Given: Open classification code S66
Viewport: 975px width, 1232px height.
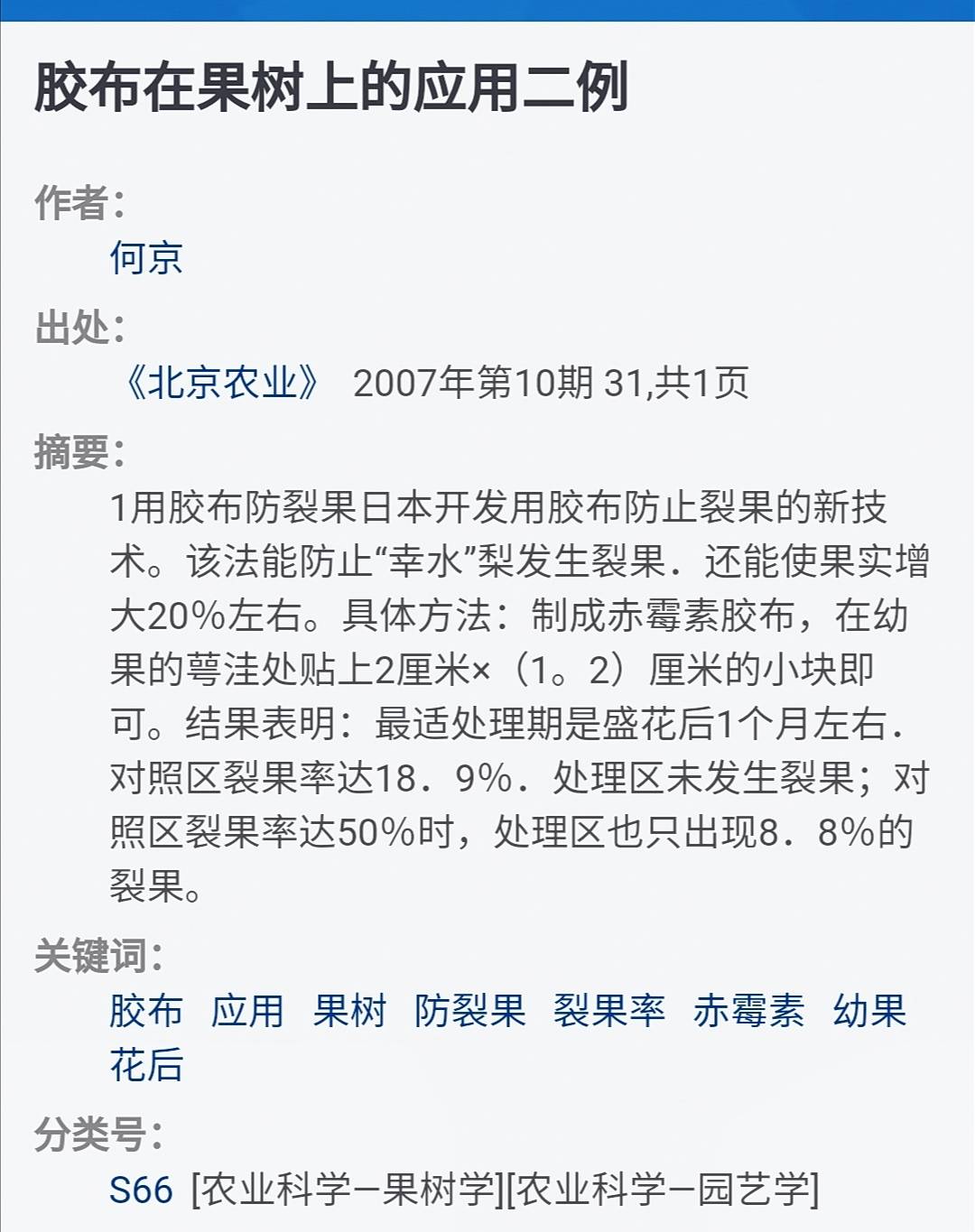Looking at the screenshot, I should point(141,1190).
